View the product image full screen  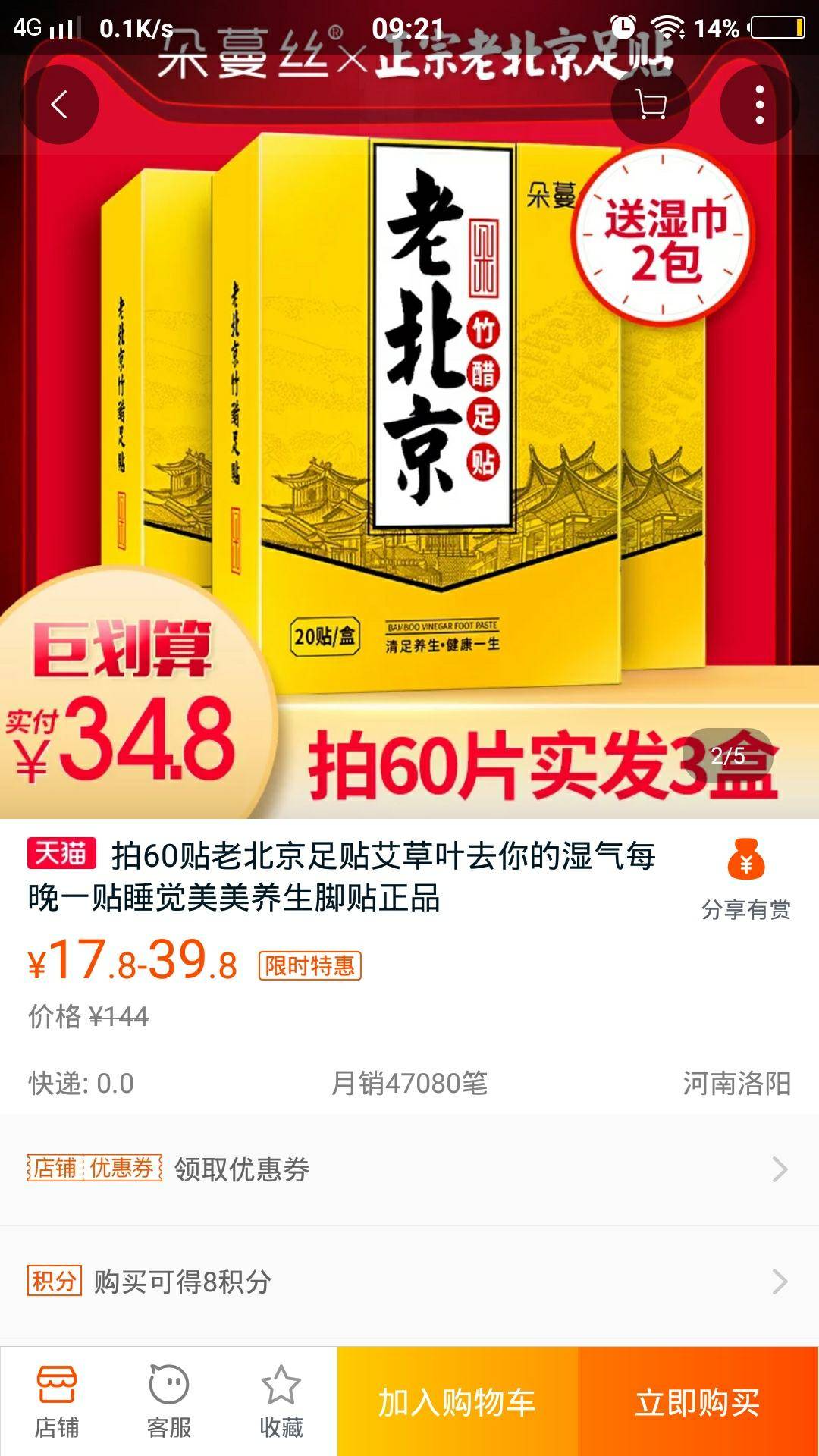tap(409, 455)
